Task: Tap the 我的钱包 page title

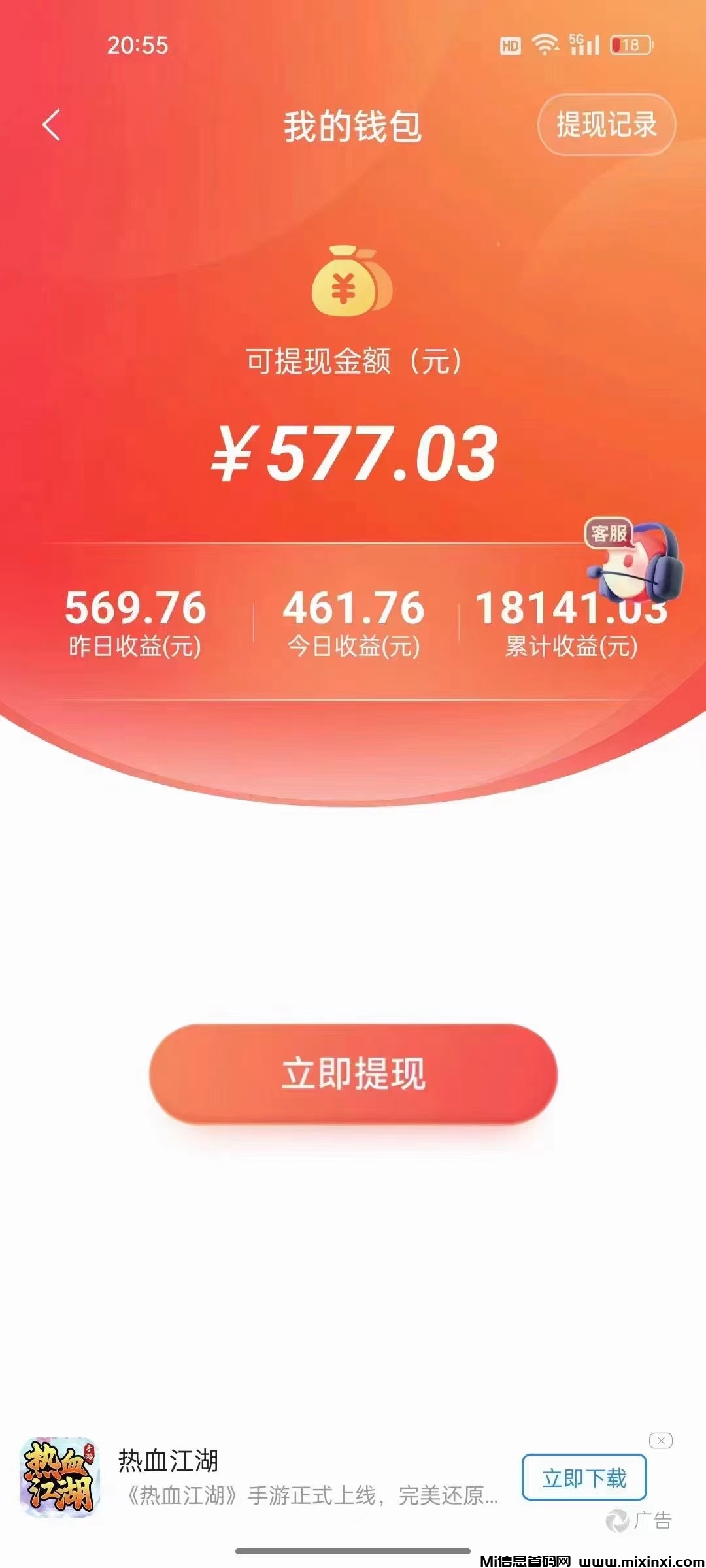Action: (x=353, y=125)
